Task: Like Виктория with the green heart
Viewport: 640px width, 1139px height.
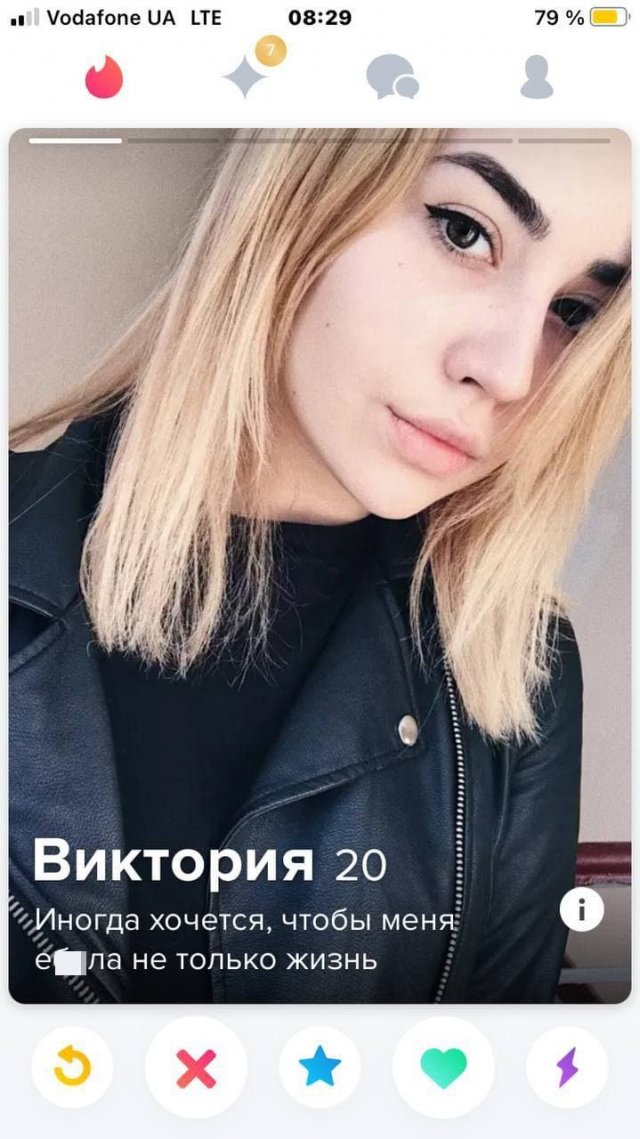Action: 444,1068
